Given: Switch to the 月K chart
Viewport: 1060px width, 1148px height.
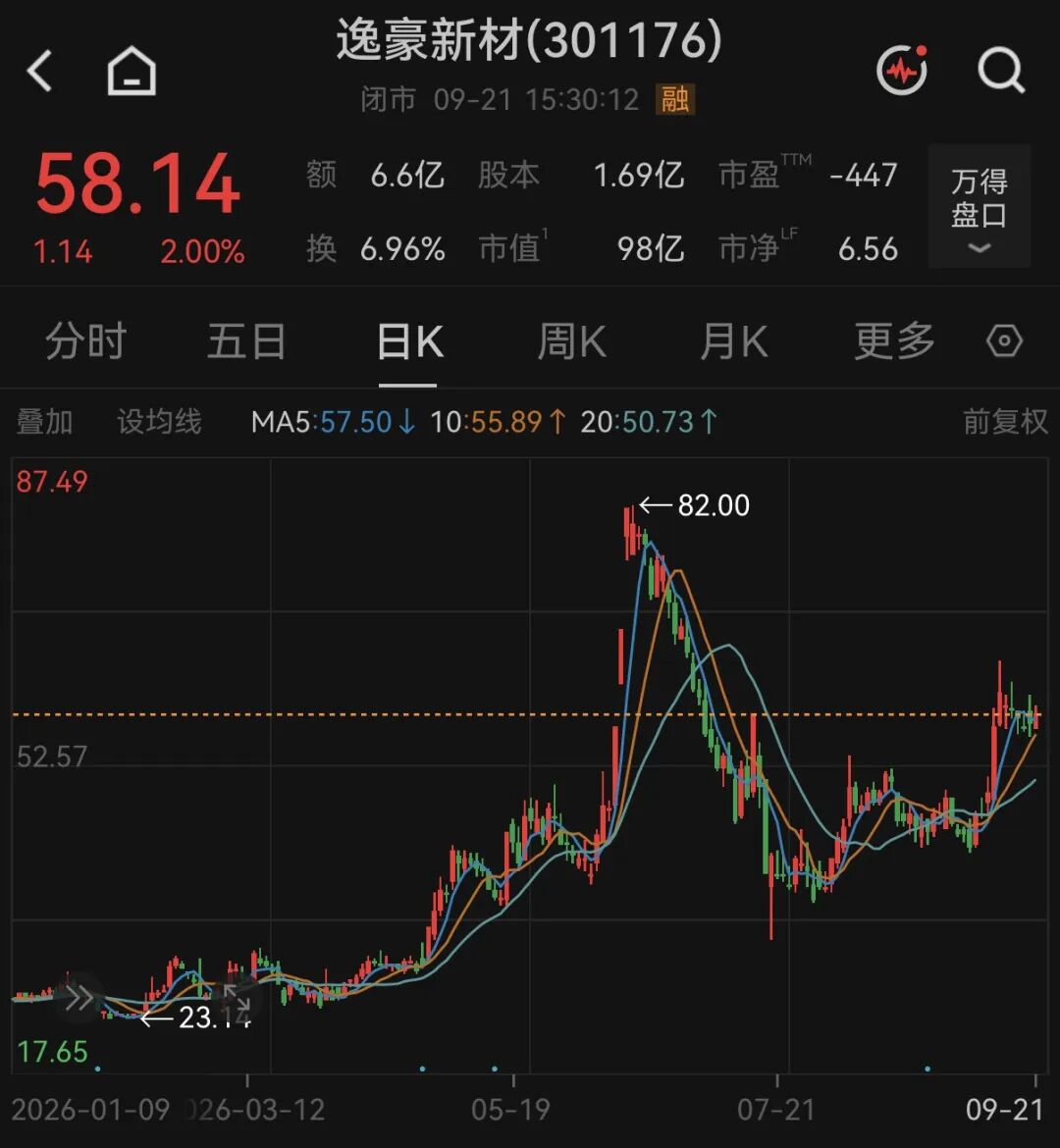Looking at the screenshot, I should (x=733, y=341).
